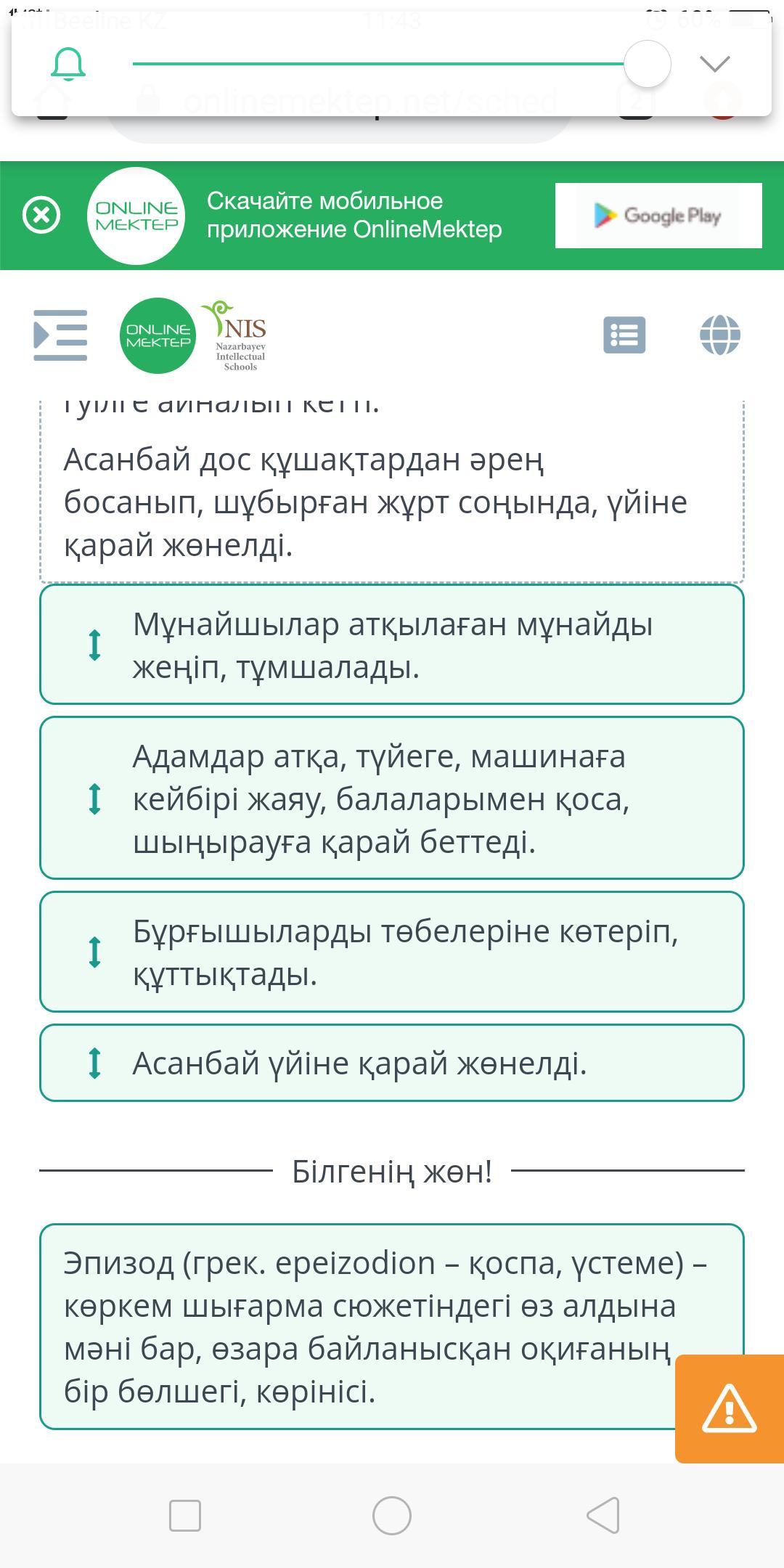
Task: Open the lesson list icon
Action: pyautogui.click(x=624, y=335)
